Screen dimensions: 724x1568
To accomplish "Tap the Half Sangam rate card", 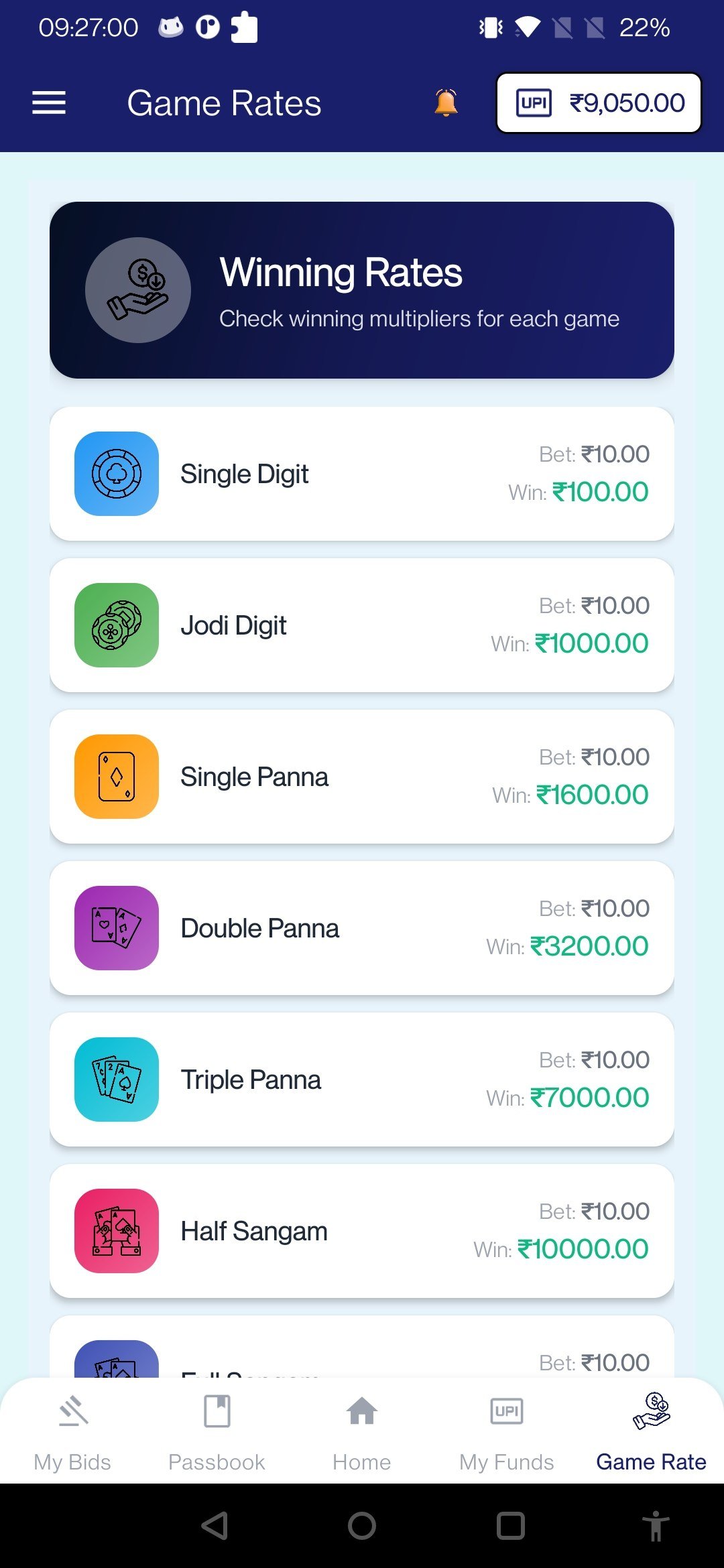I will coord(362,1231).
